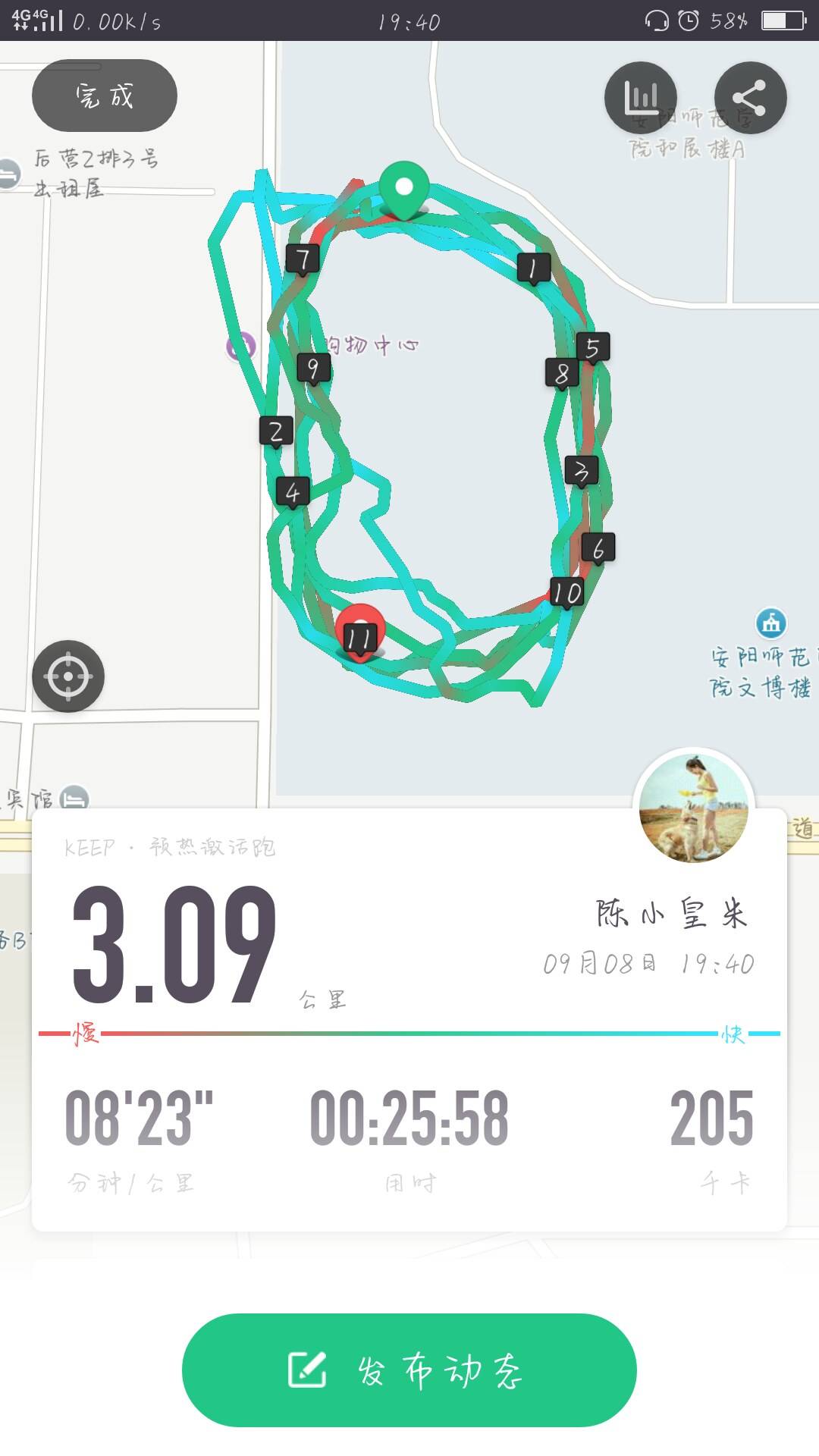Tap the 完成 done button
This screenshot has height=1456, width=819.
point(105,96)
